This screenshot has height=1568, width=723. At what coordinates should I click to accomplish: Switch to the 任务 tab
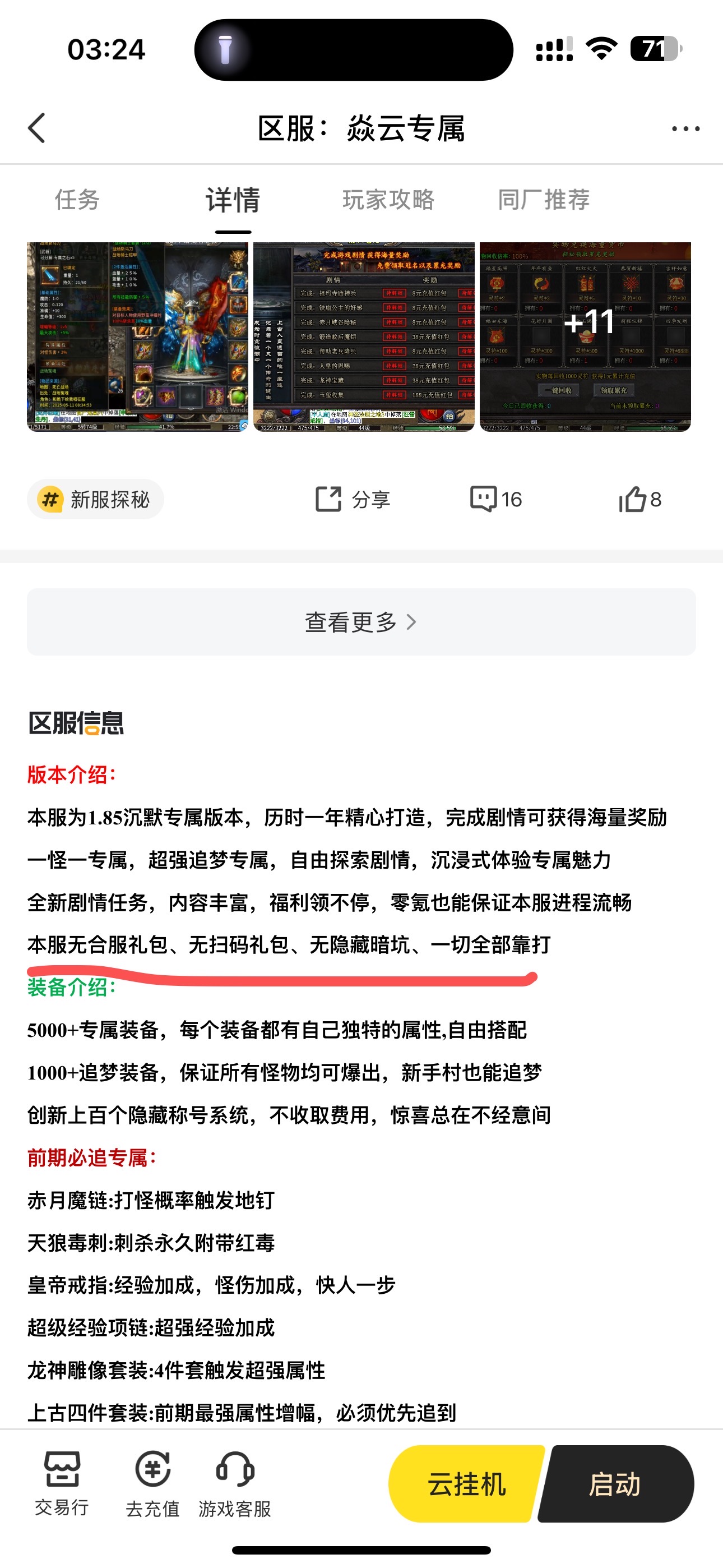pyautogui.click(x=77, y=200)
